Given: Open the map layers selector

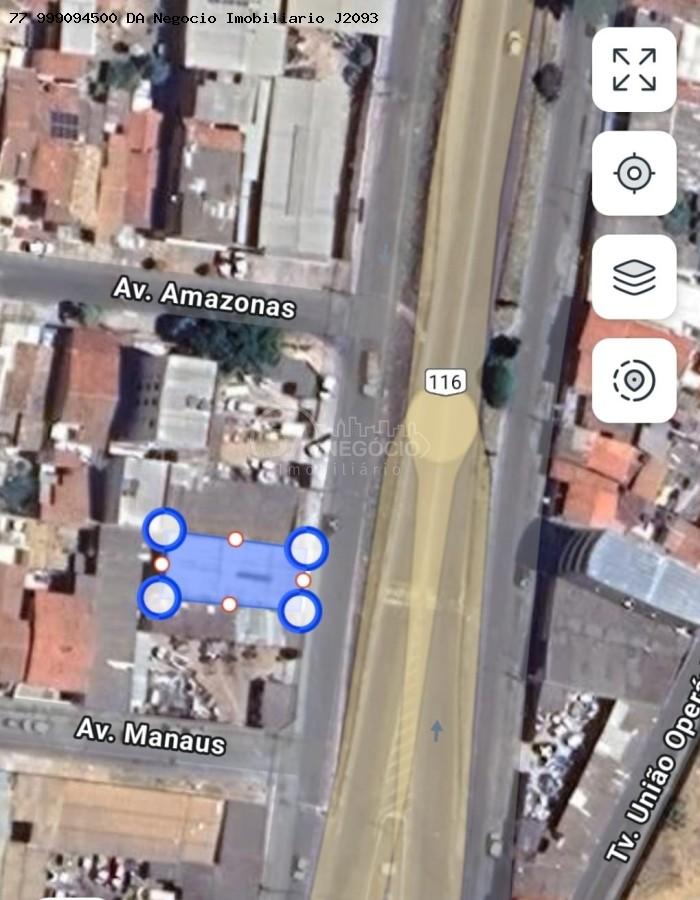Looking at the screenshot, I should tap(634, 277).
